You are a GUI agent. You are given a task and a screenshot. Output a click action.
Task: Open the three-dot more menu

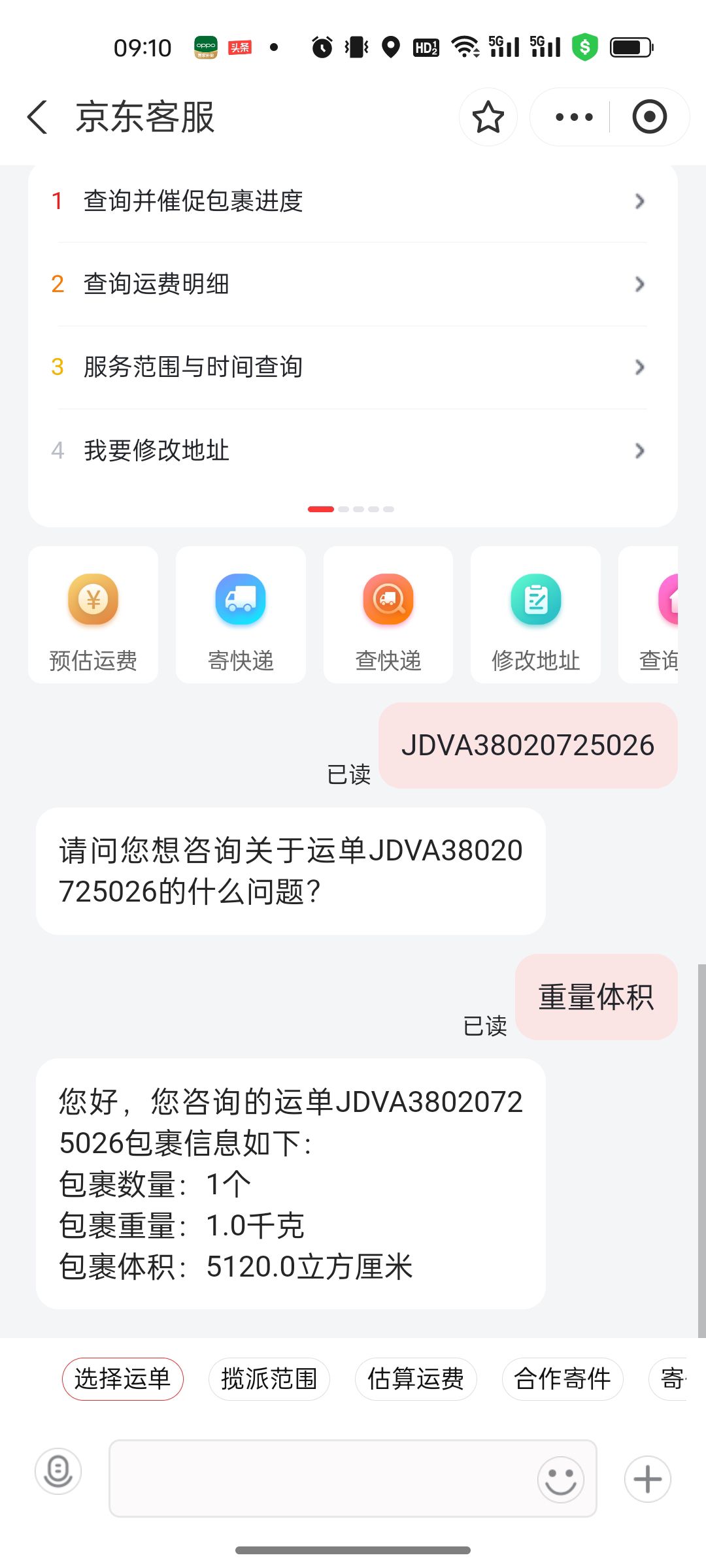pos(573,118)
